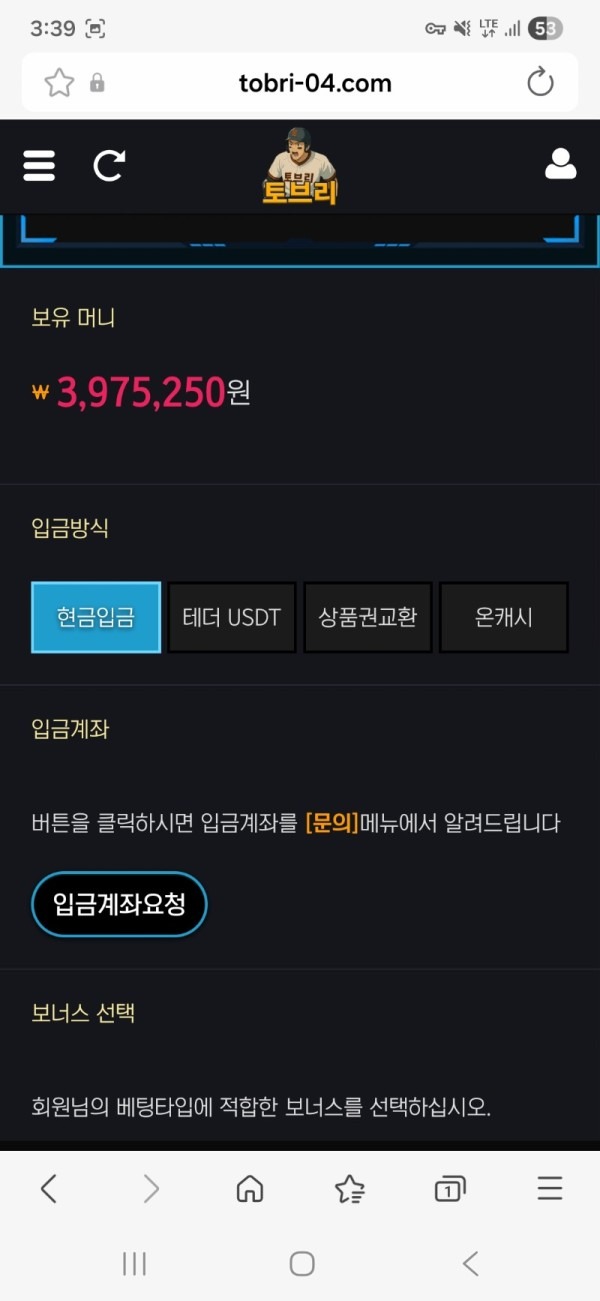Reload page from the browser address bar

tap(540, 83)
